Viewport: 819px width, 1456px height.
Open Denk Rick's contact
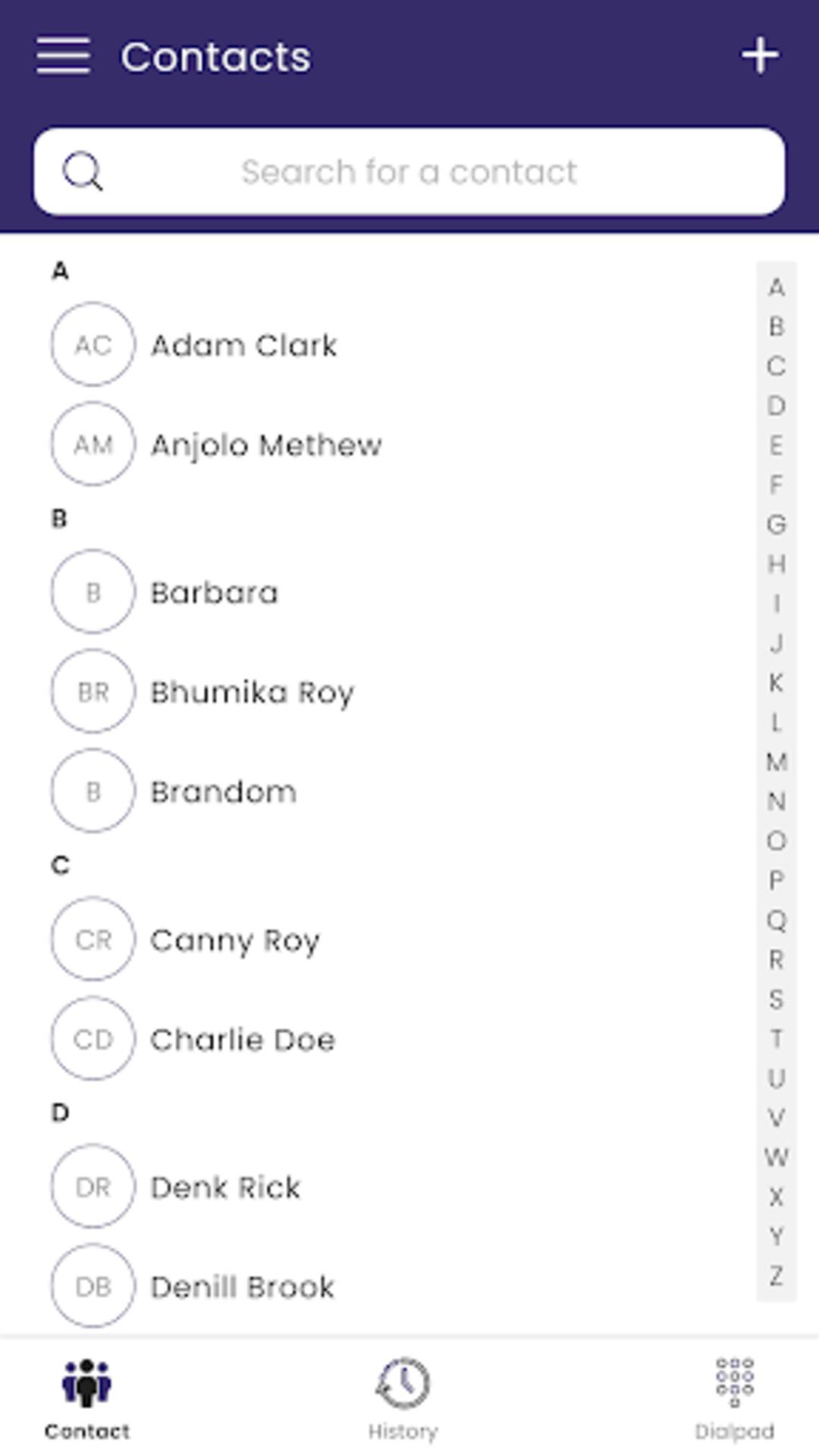coord(379,1187)
